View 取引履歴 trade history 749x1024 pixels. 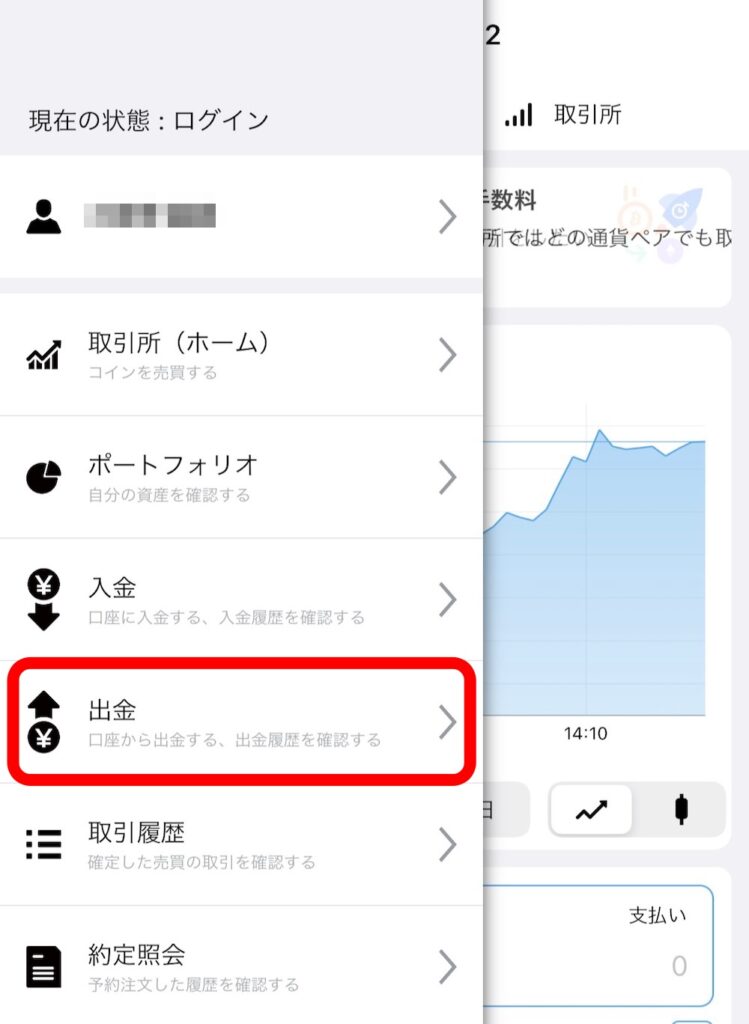240,845
